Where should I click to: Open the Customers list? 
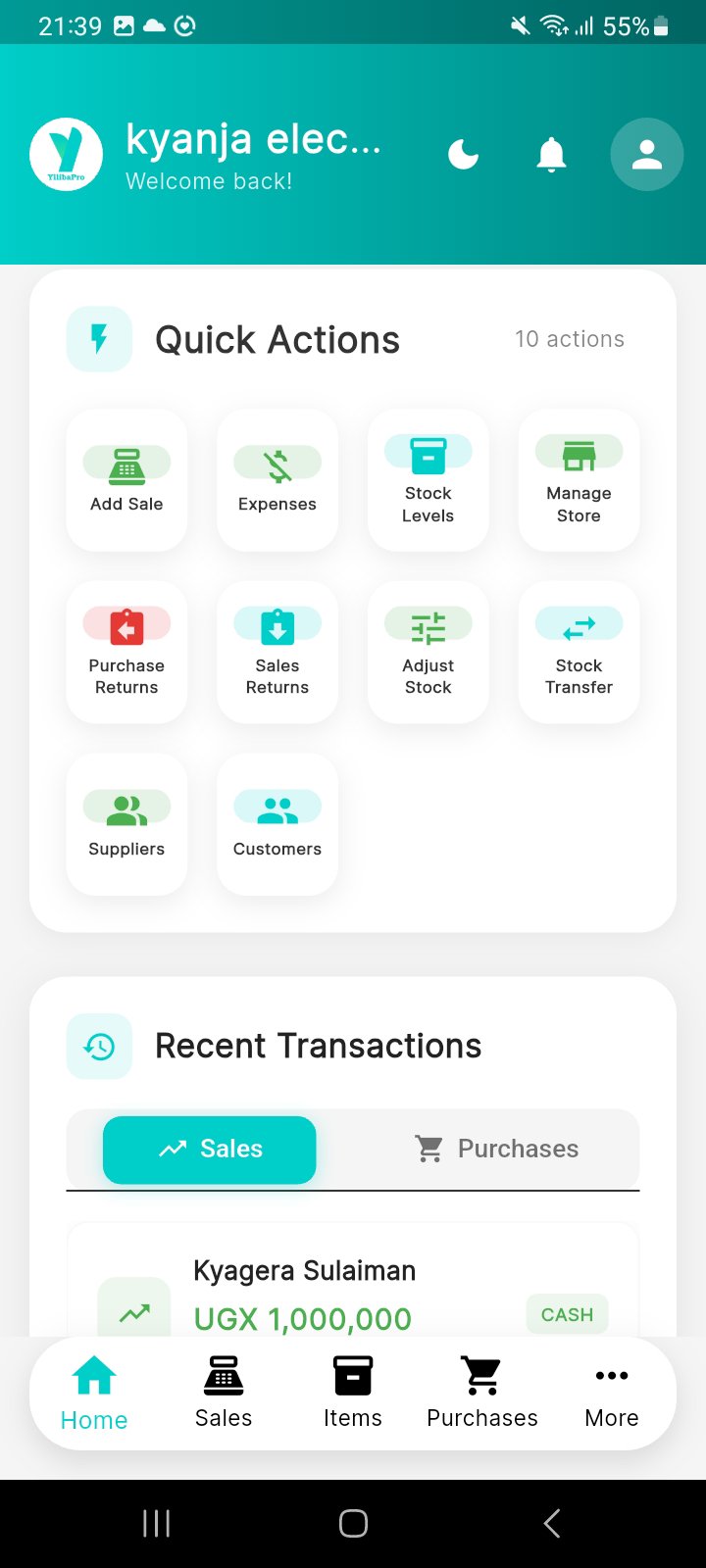277,823
